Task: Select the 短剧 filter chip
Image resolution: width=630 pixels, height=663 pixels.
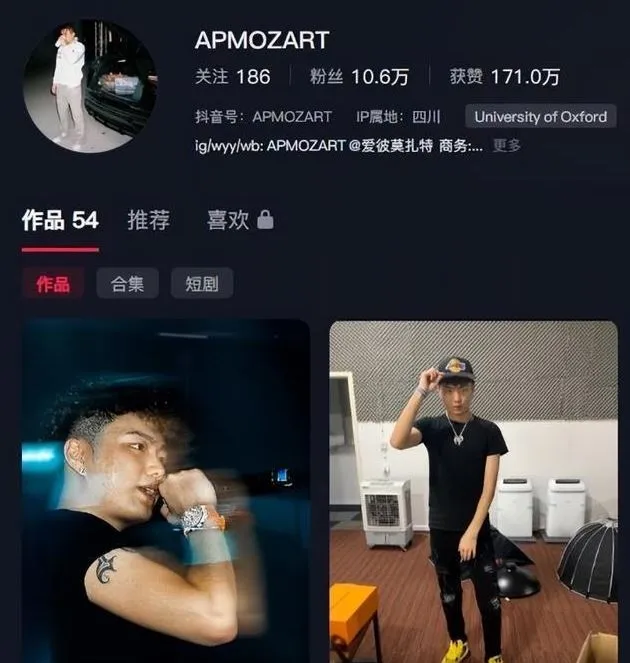Action: (x=201, y=284)
